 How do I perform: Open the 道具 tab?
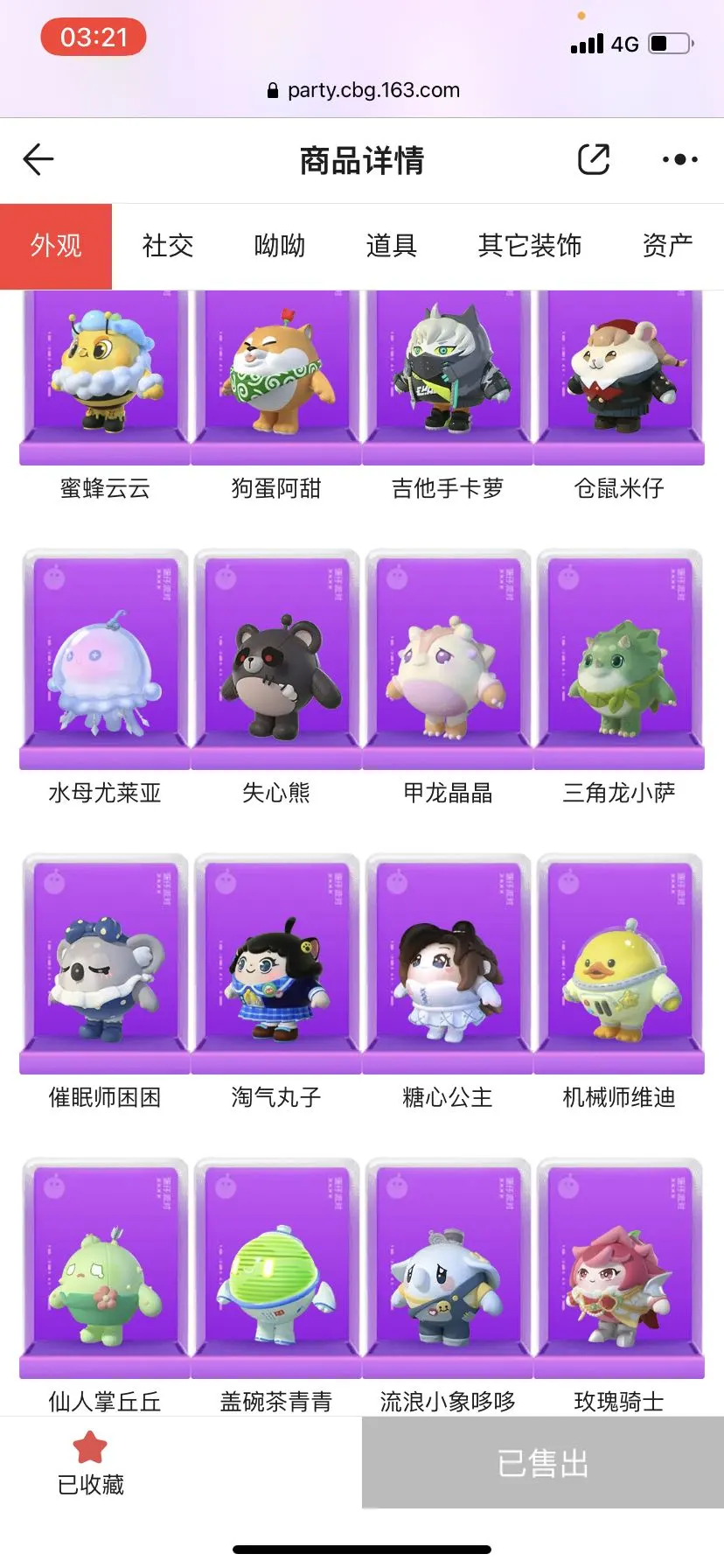tap(391, 246)
